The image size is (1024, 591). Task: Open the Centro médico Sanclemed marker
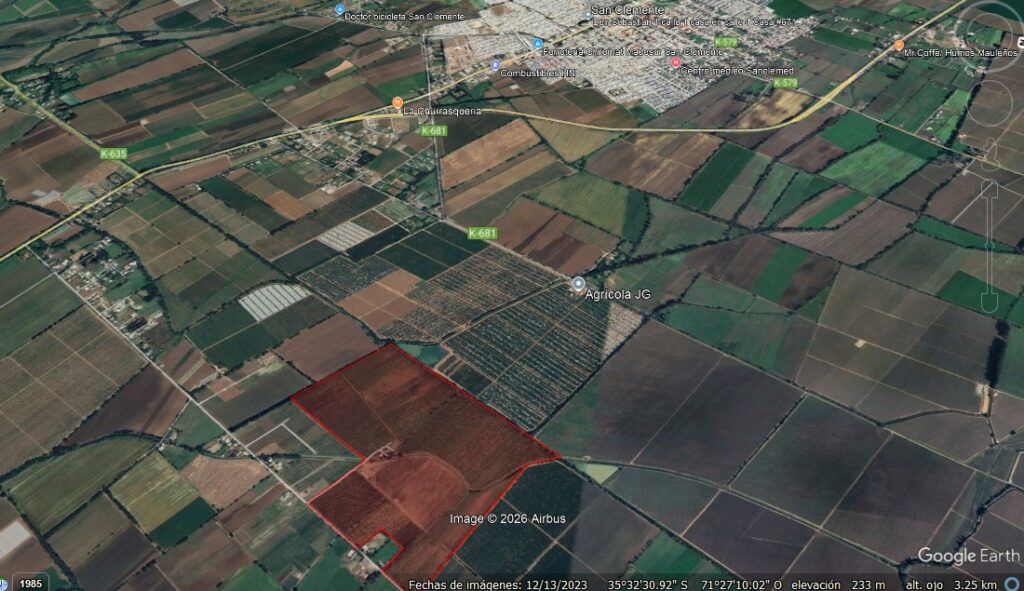pos(676,63)
